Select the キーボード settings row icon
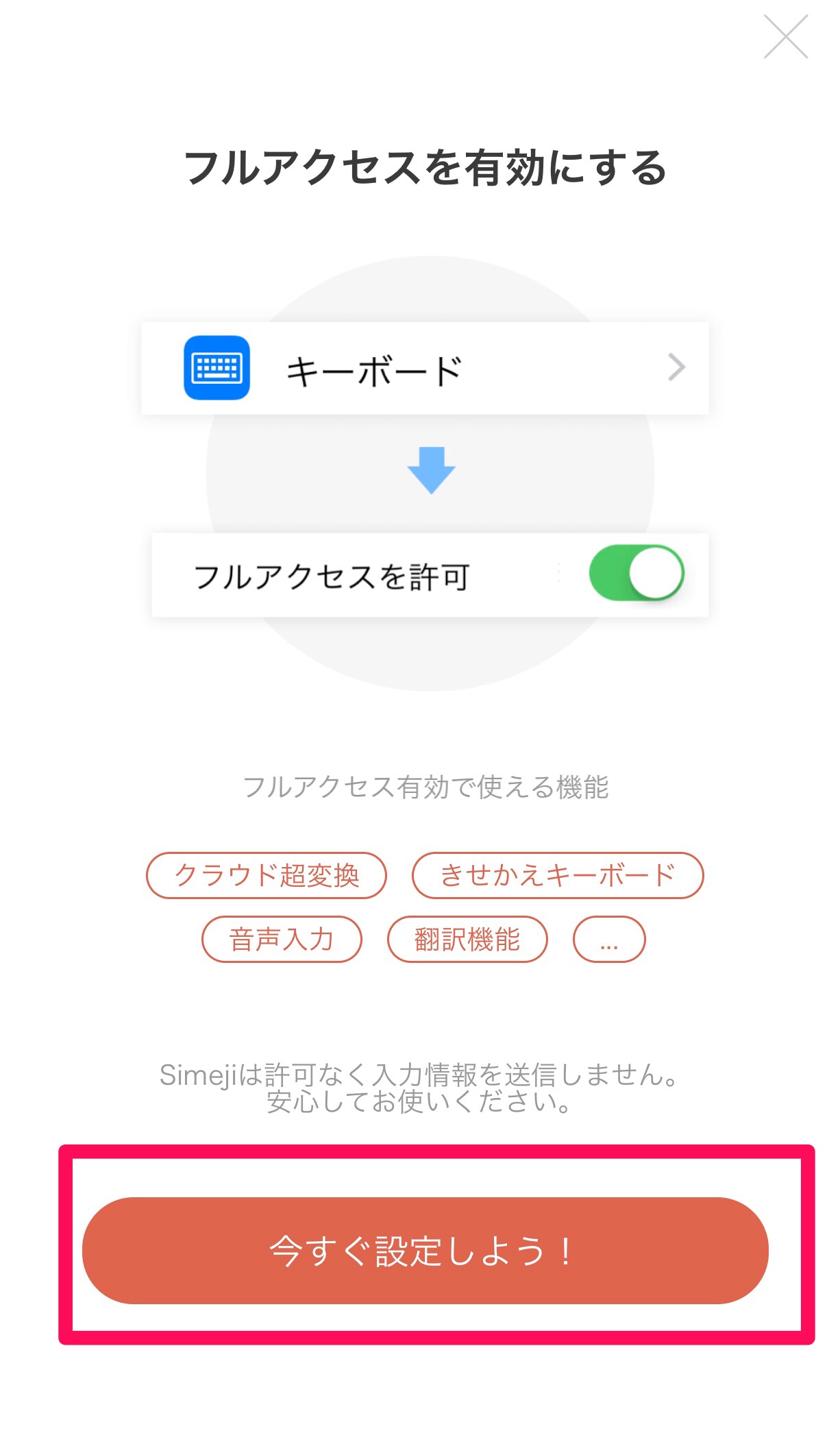Screen dimensions: 840x1444 [217, 367]
